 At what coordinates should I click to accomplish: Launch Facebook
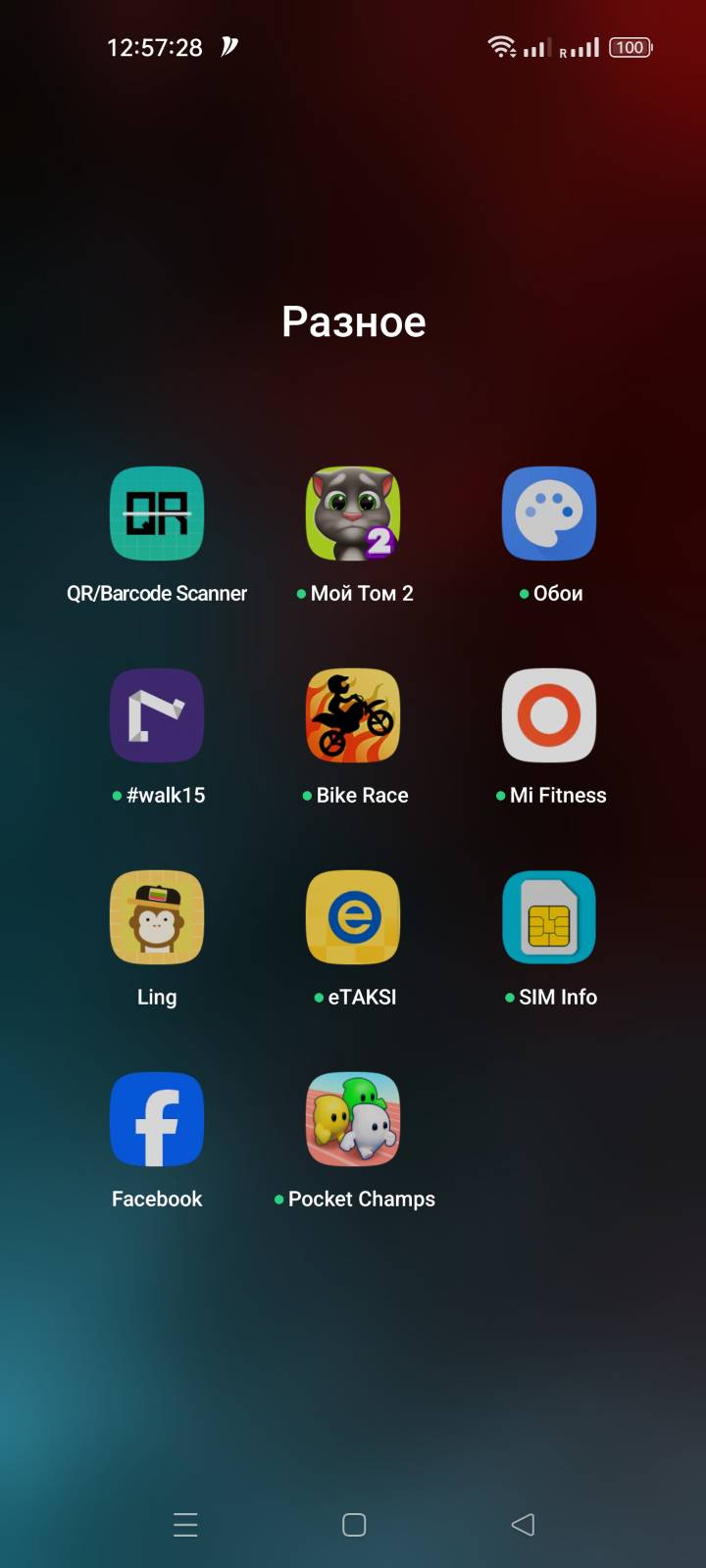pyautogui.click(x=157, y=1119)
